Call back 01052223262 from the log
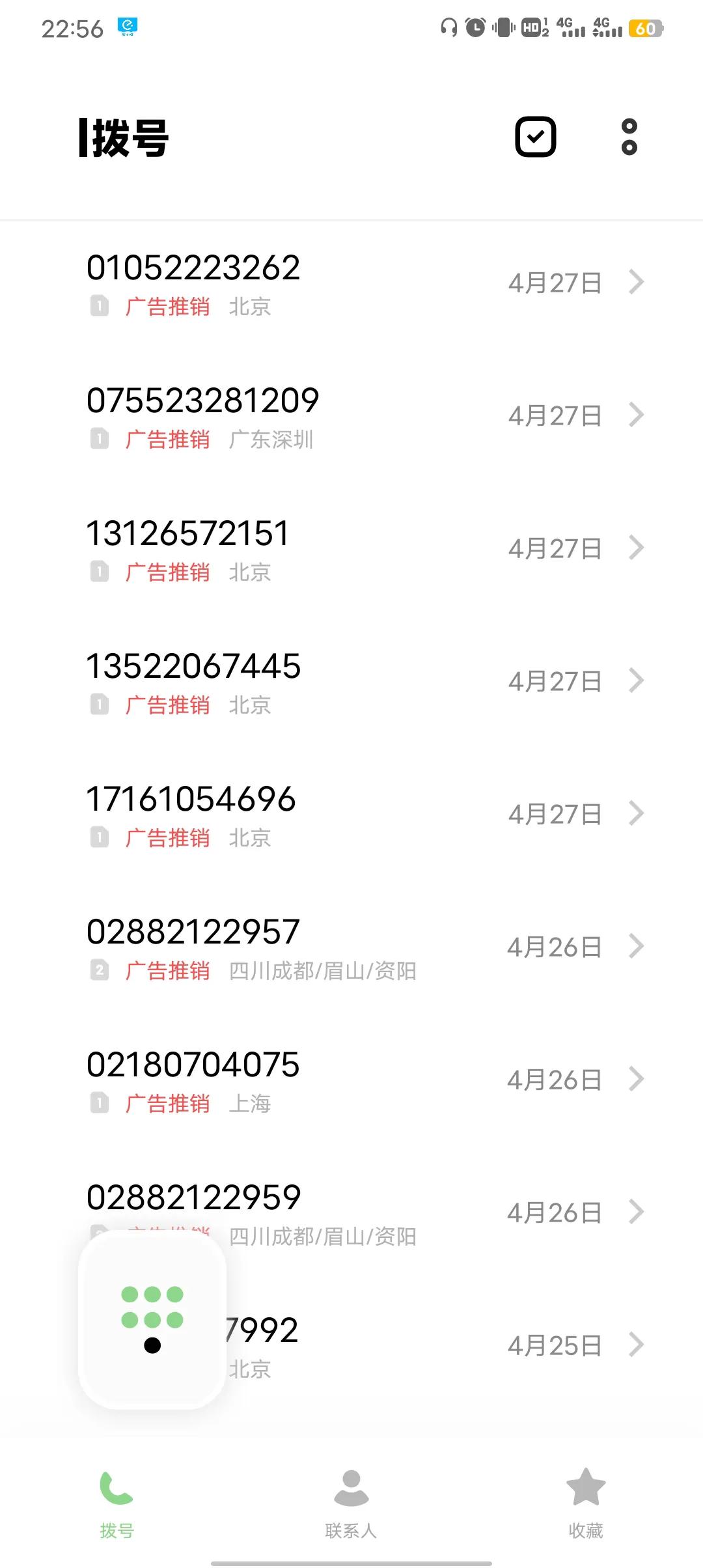Image resolution: width=703 pixels, height=1568 pixels. [x=351, y=285]
